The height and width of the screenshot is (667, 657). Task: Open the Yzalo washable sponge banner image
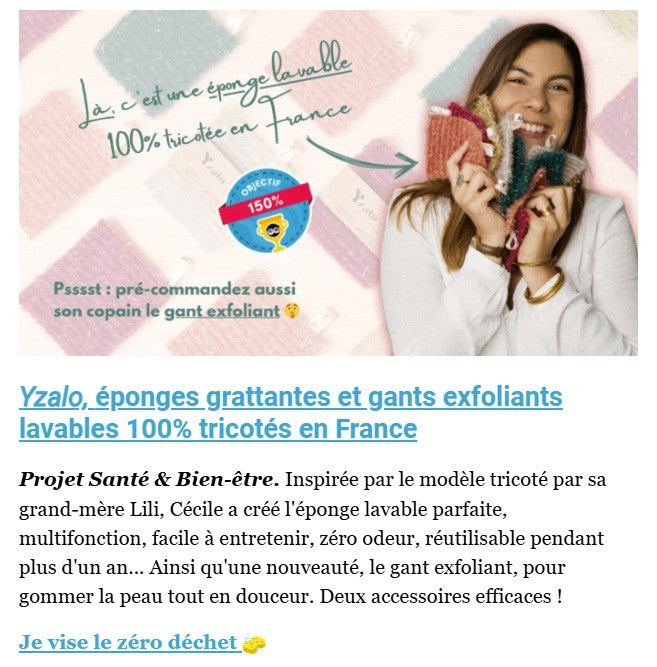point(328,183)
